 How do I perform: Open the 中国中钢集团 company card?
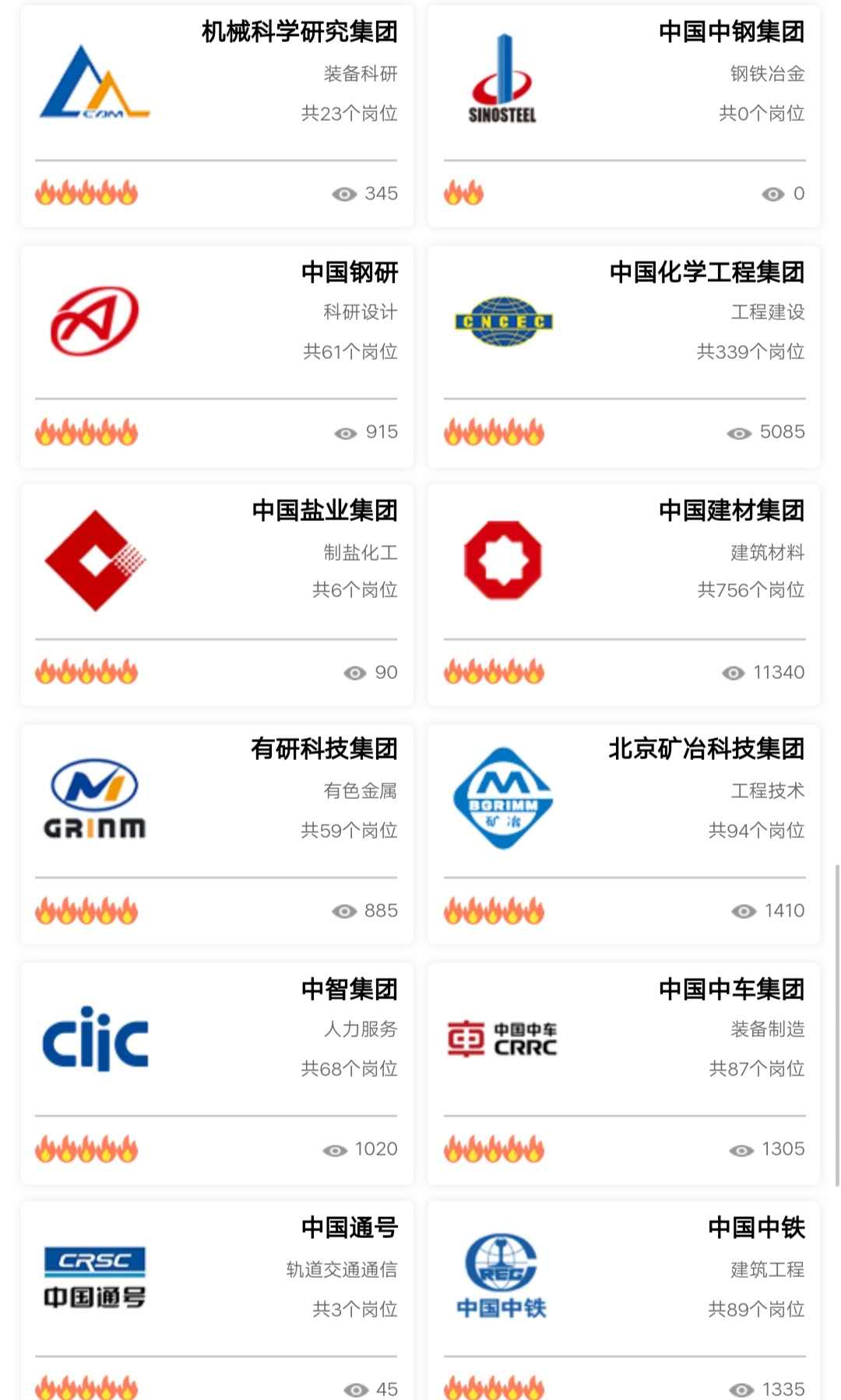coord(624,116)
